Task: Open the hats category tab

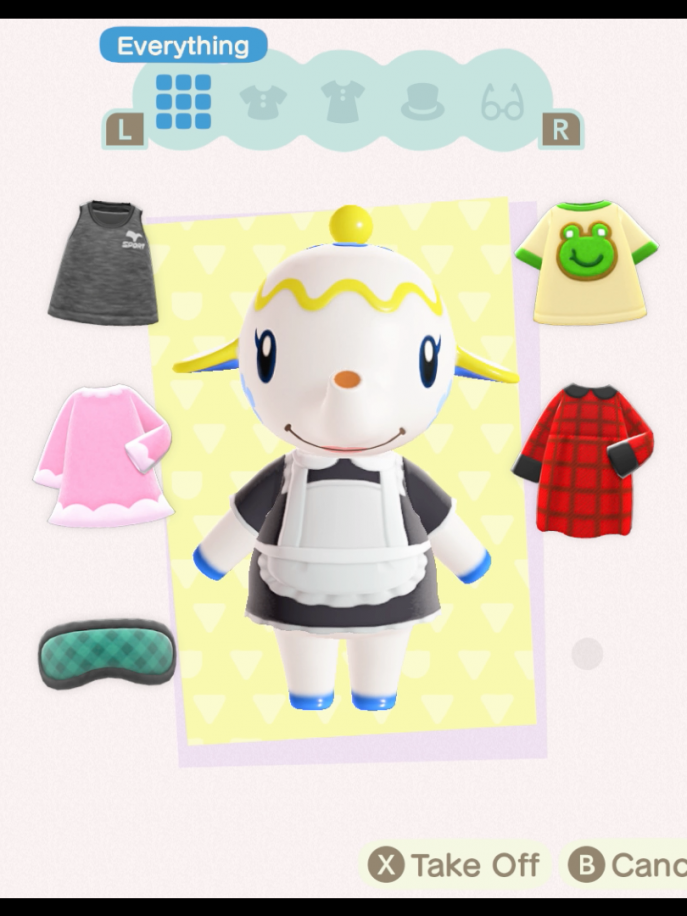Action: [x=422, y=102]
